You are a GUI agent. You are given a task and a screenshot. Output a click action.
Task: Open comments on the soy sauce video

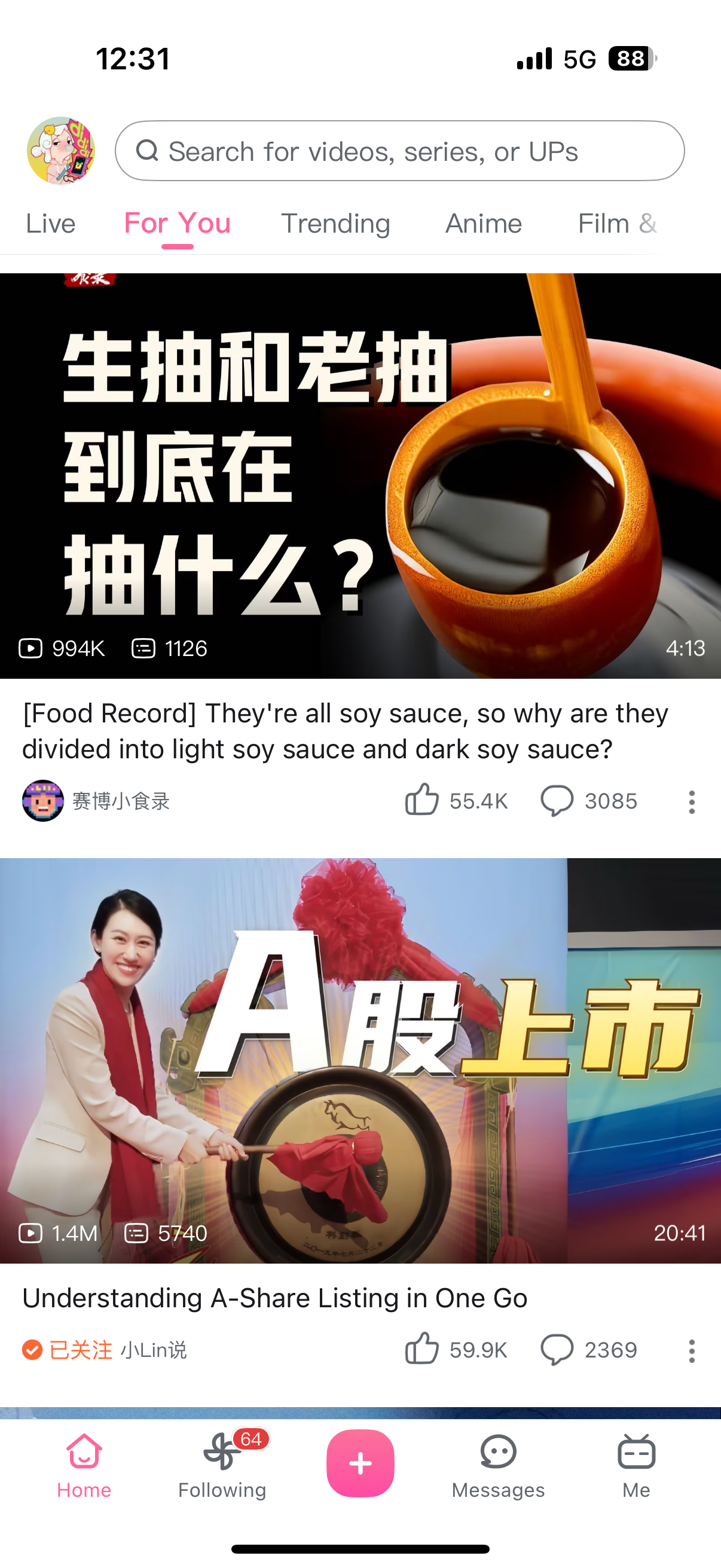point(589,801)
